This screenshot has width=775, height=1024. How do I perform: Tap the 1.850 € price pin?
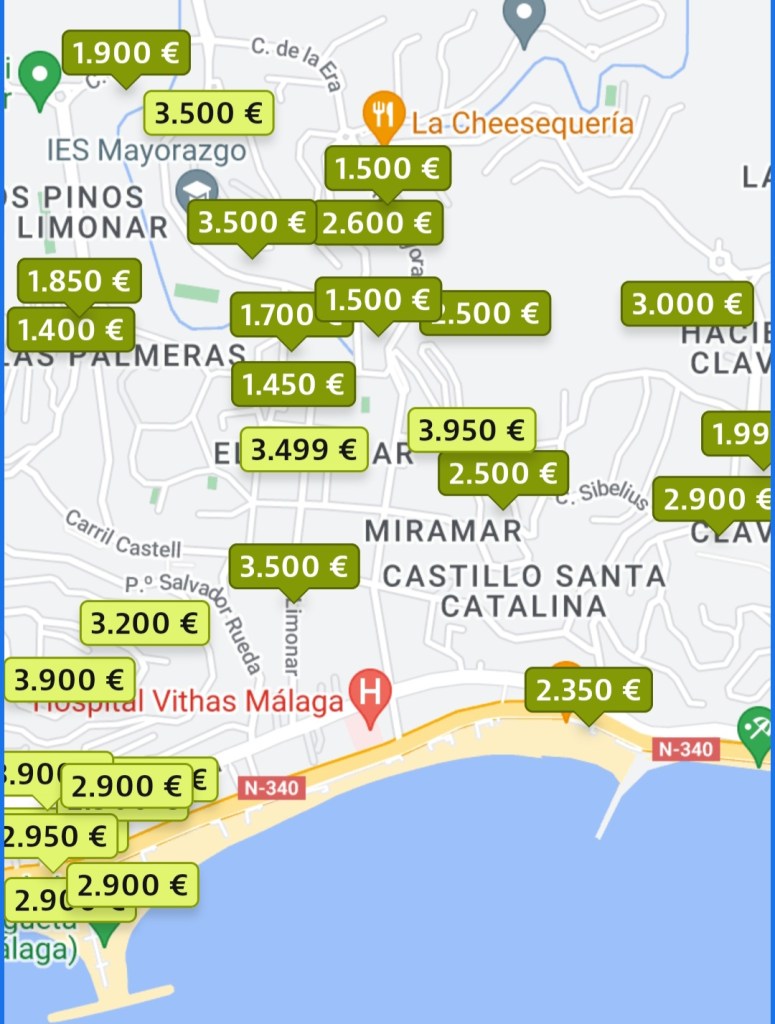79,281
